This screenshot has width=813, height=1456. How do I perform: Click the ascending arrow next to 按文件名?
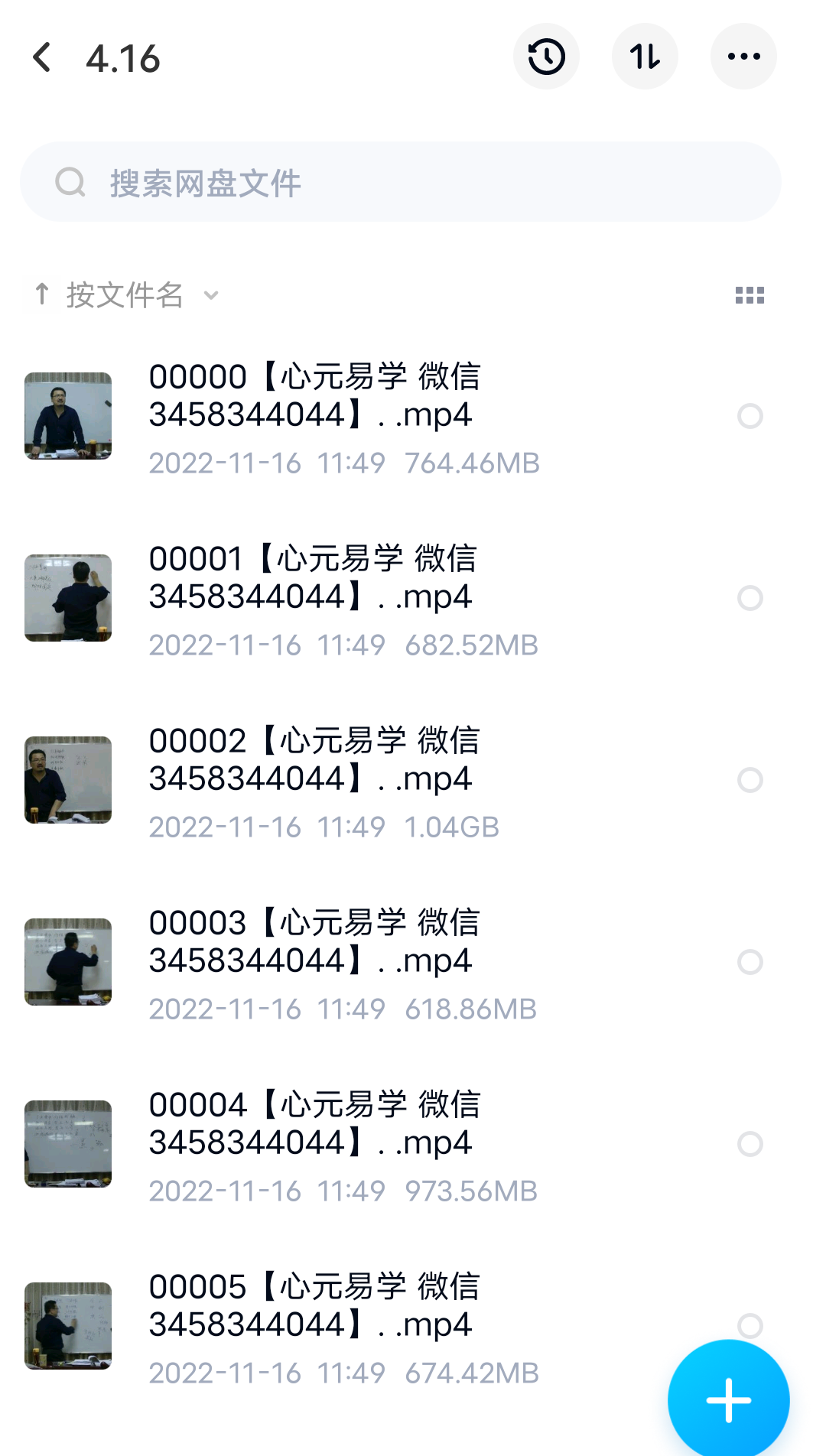[x=42, y=295]
